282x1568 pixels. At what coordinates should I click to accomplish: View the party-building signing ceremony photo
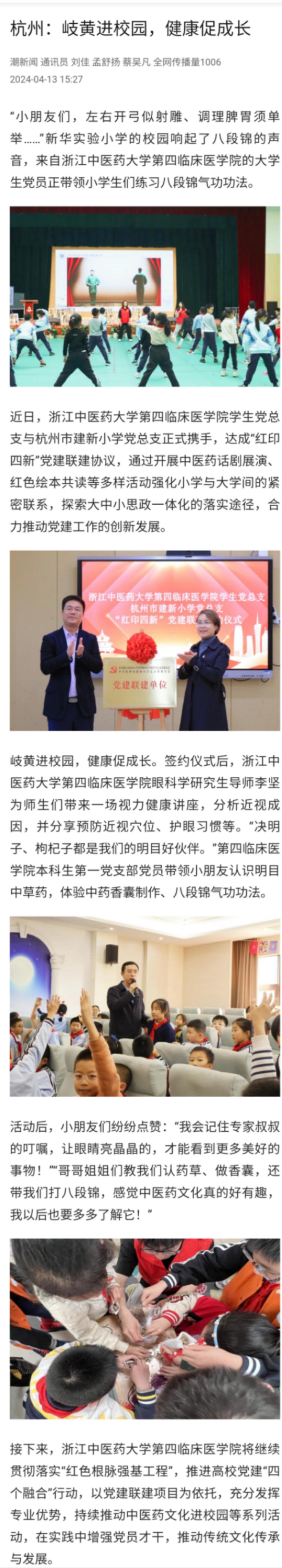(x=145, y=640)
